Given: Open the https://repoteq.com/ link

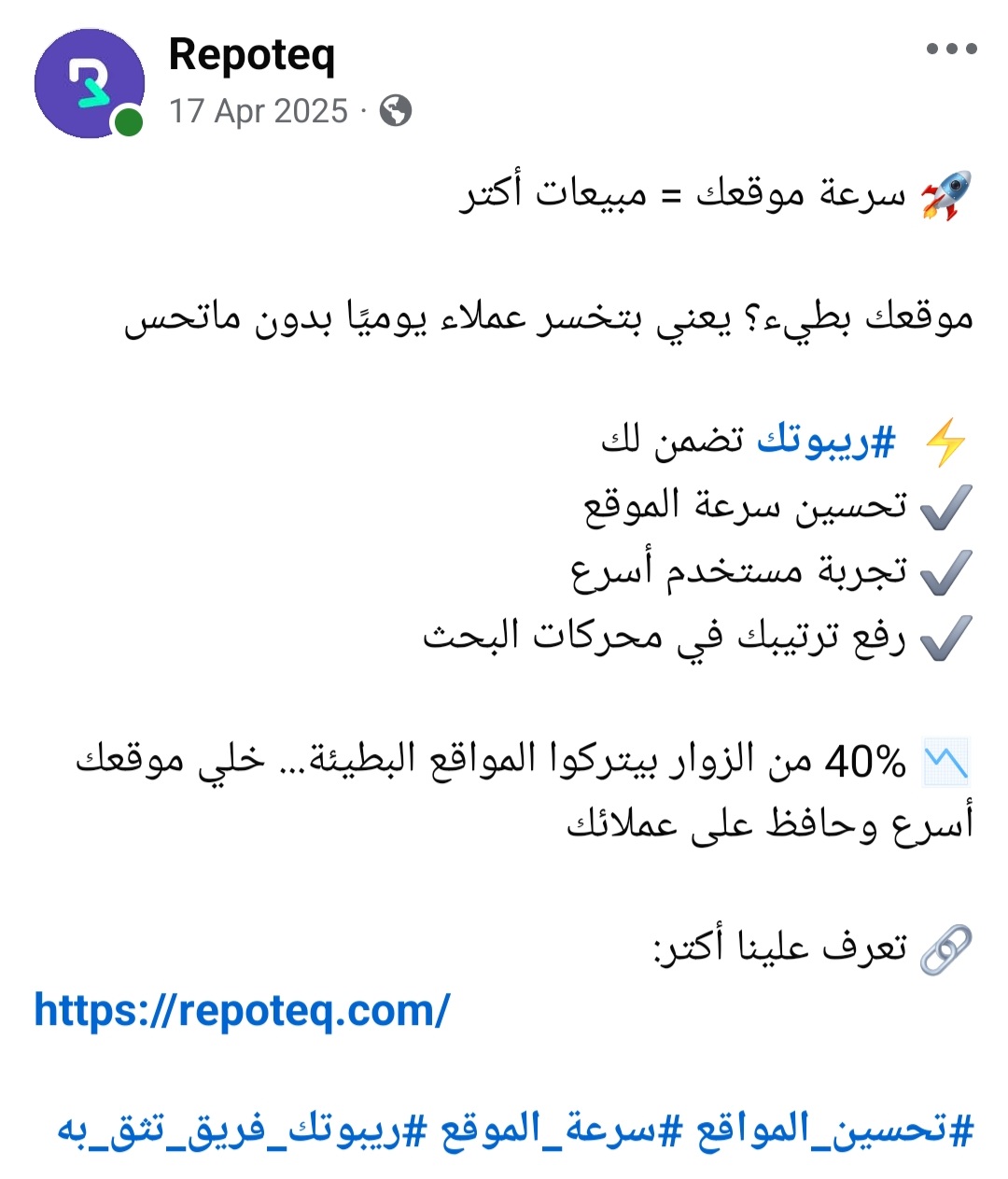Looking at the screenshot, I should tap(242, 1010).
